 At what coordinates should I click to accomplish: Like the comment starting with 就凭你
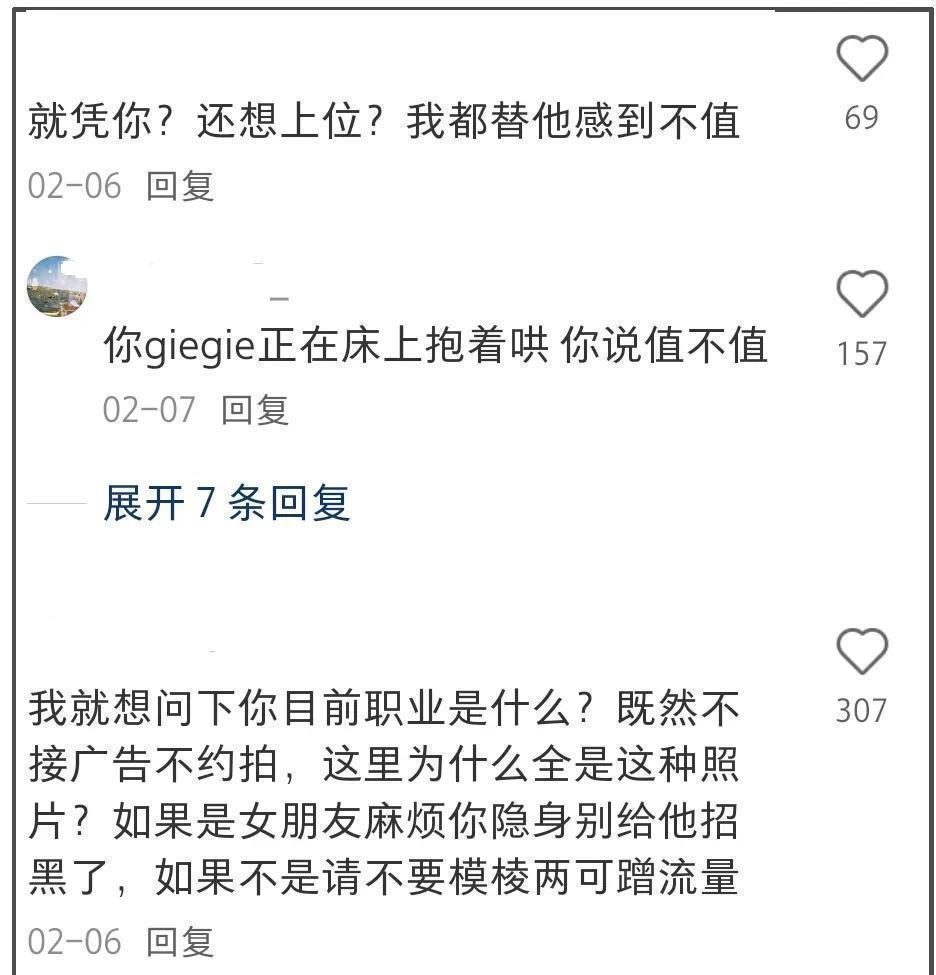point(861,60)
